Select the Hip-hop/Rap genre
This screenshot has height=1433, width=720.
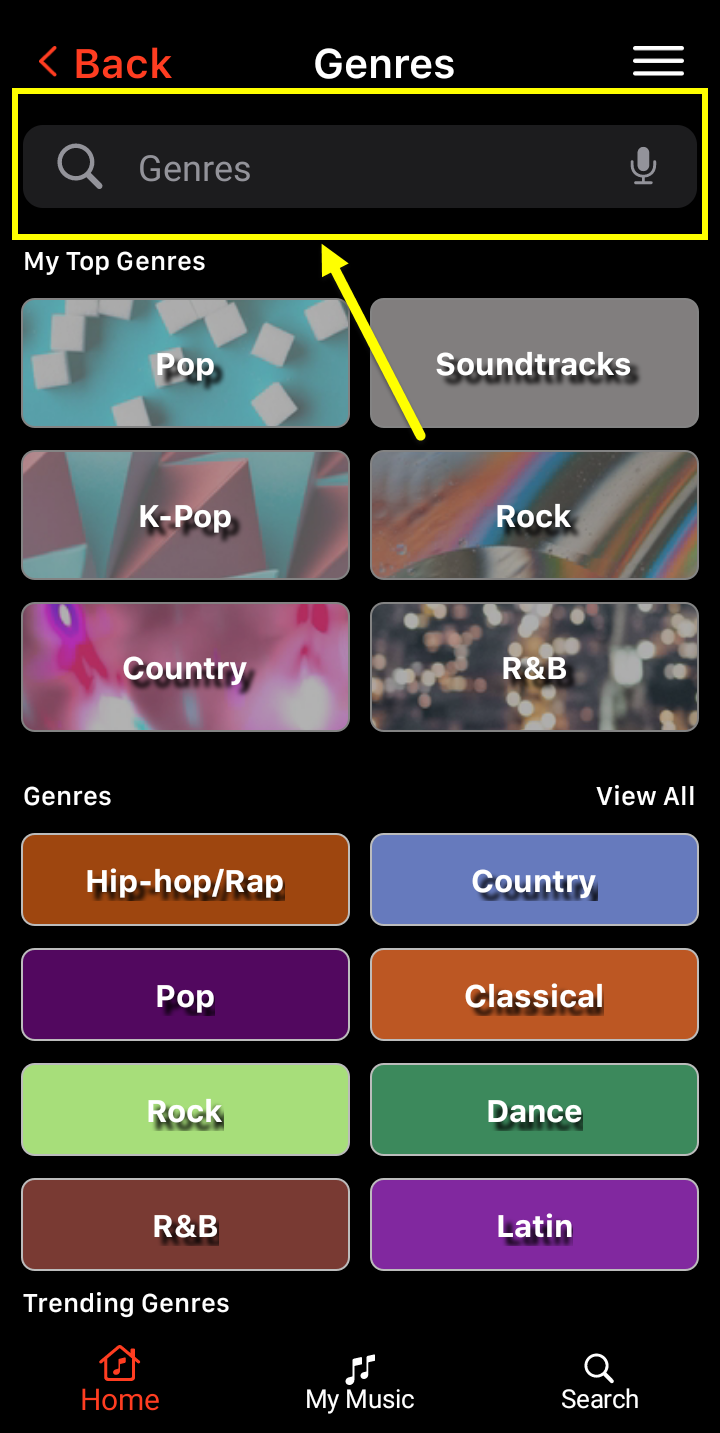[x=185, y=880]
